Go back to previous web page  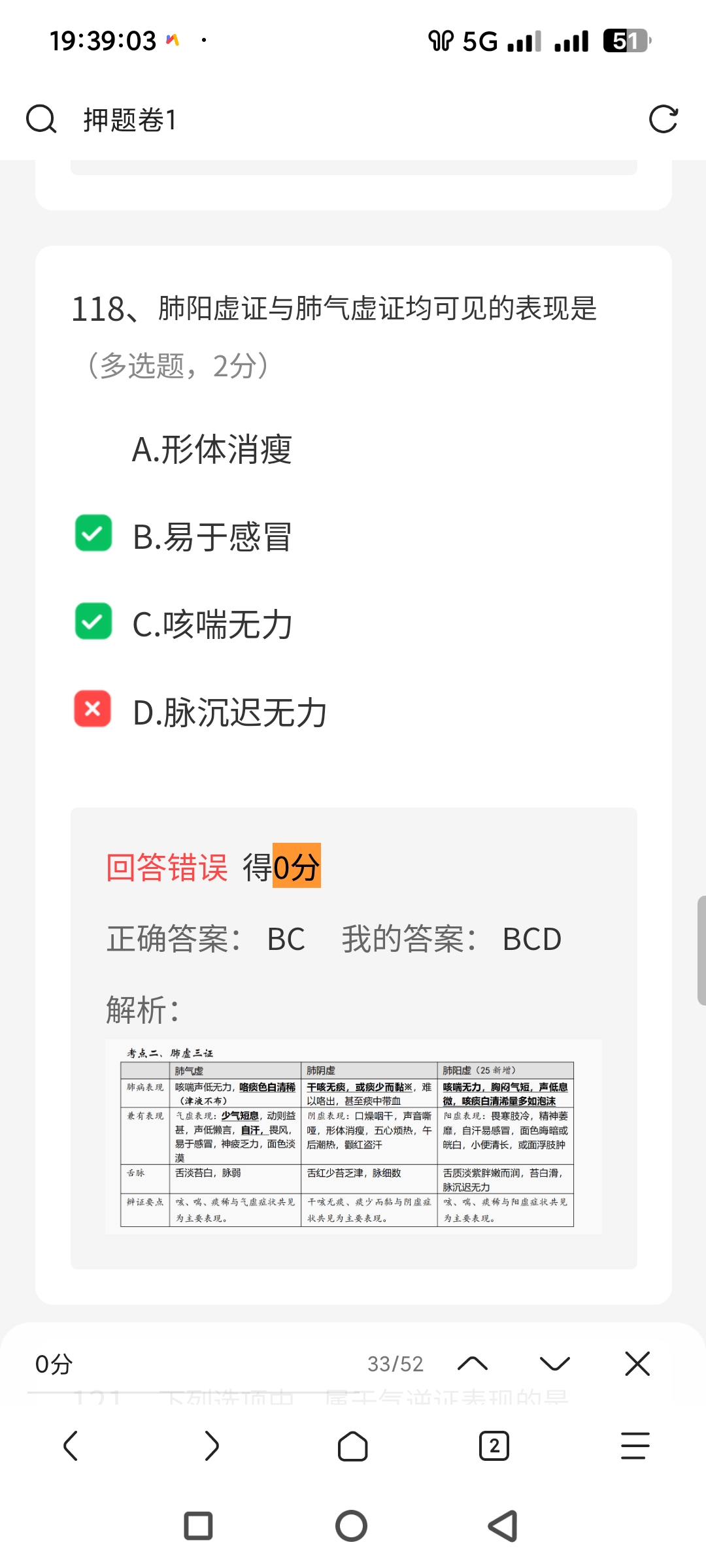pyautogui.click(x=71, y=1446)
